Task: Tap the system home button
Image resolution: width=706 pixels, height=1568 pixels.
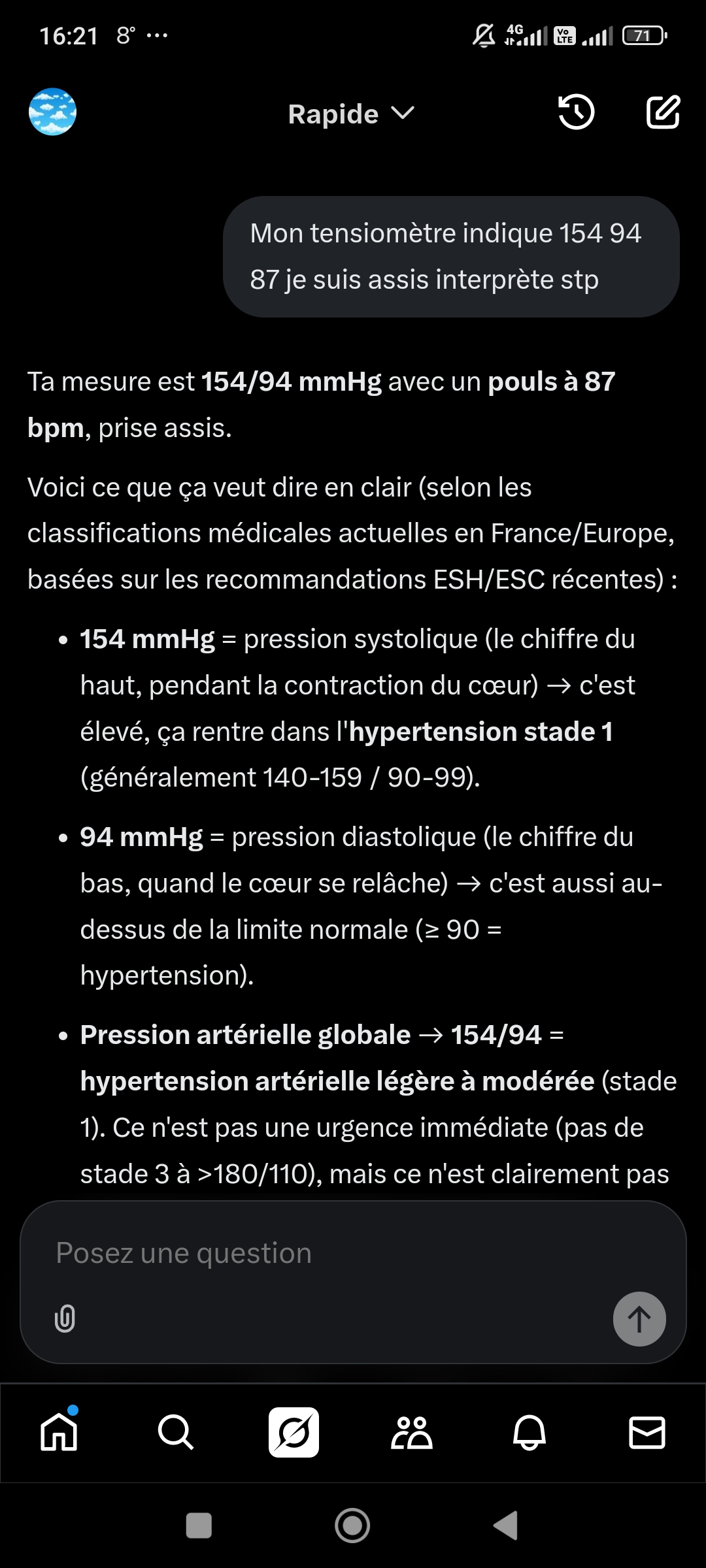Action: 352,1526
